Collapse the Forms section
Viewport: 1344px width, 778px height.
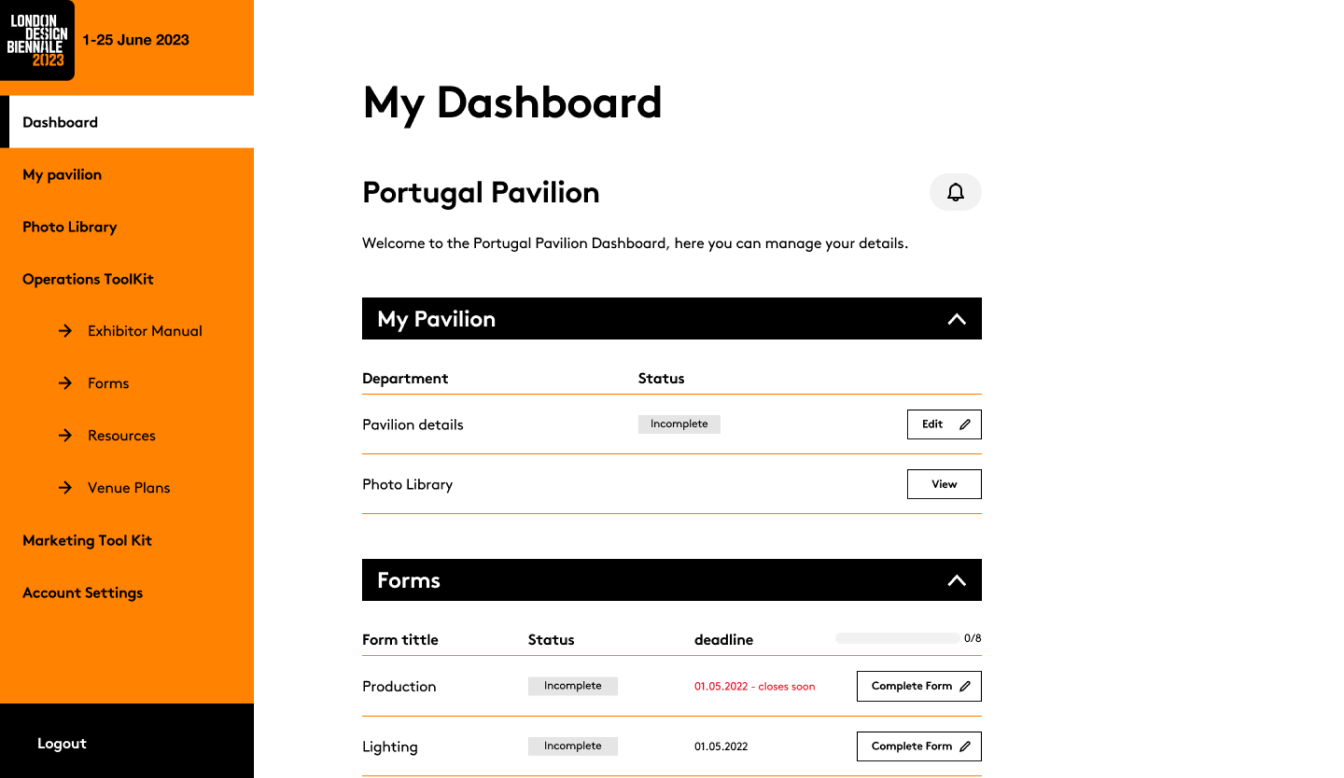956,580
